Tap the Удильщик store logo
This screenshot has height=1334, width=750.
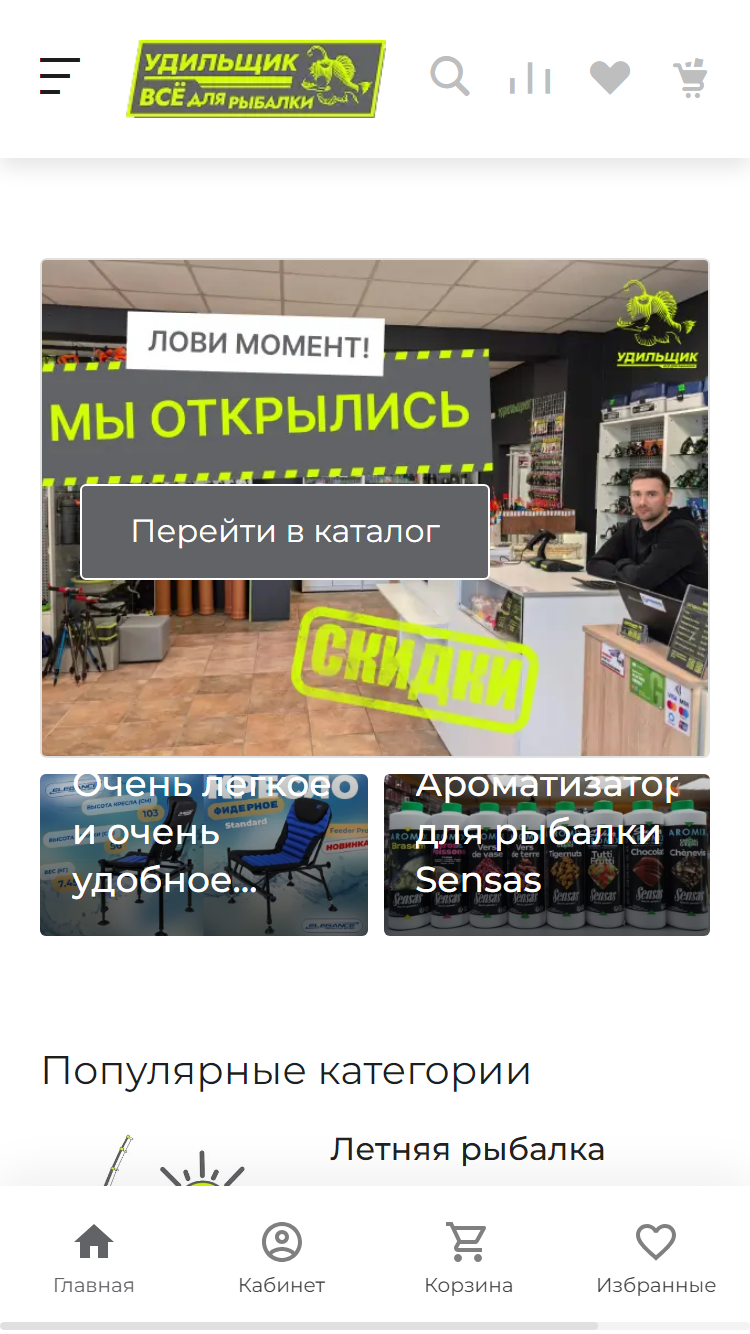point(256,78)
